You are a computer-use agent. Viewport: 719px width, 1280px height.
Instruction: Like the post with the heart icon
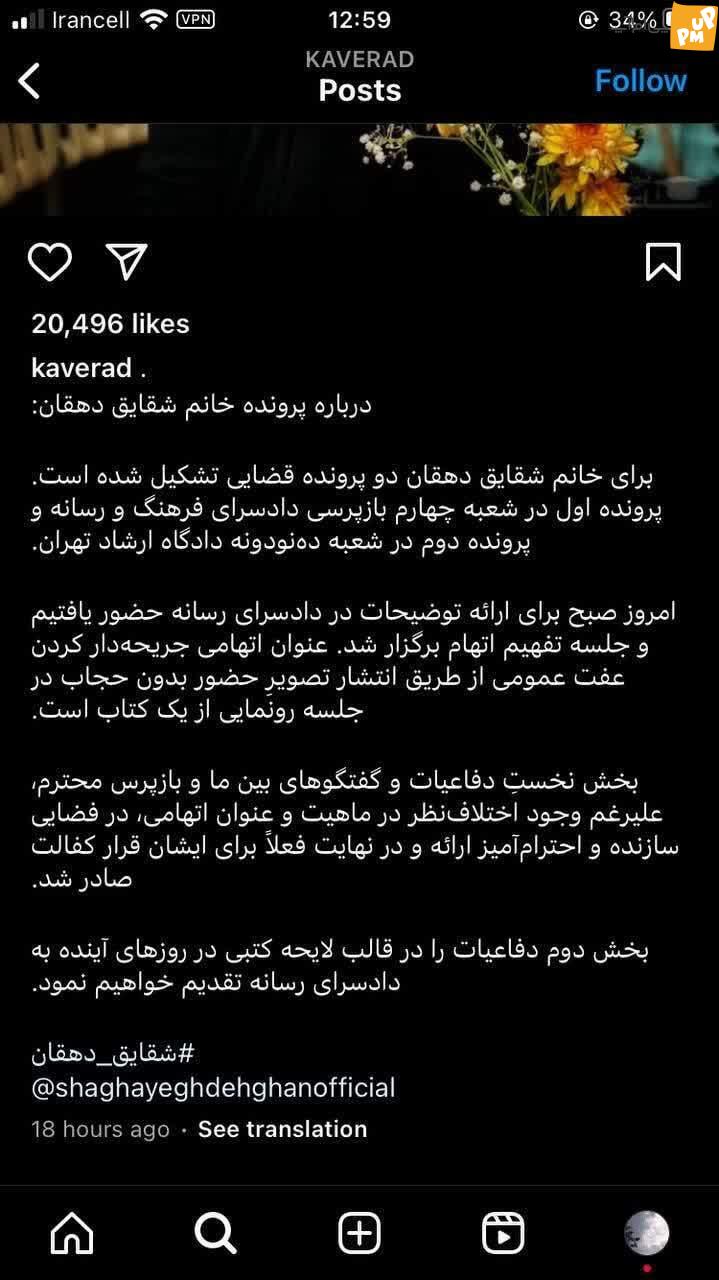click(x=49, y=262)
